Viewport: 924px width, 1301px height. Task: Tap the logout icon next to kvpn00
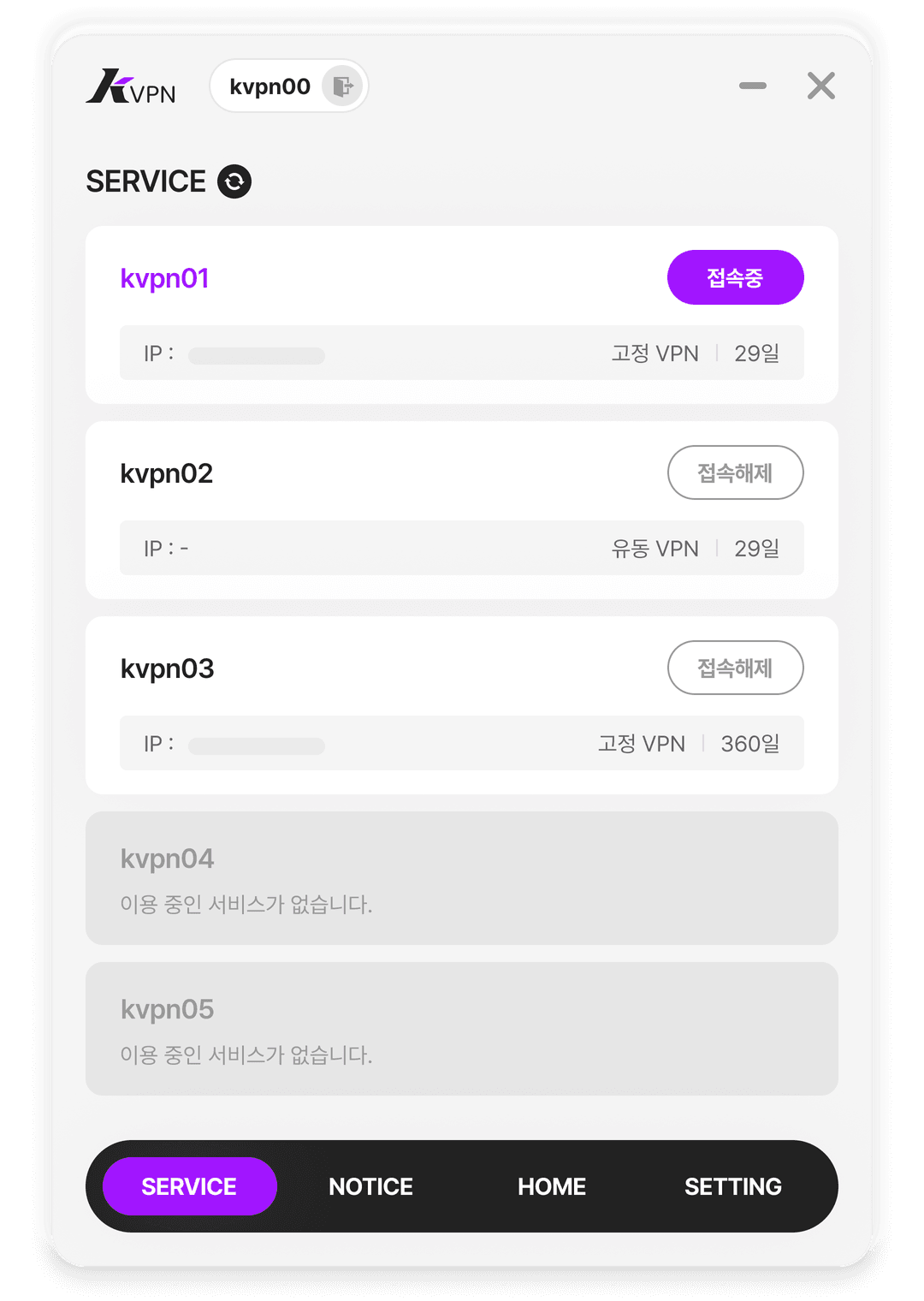tap(343, 86)
